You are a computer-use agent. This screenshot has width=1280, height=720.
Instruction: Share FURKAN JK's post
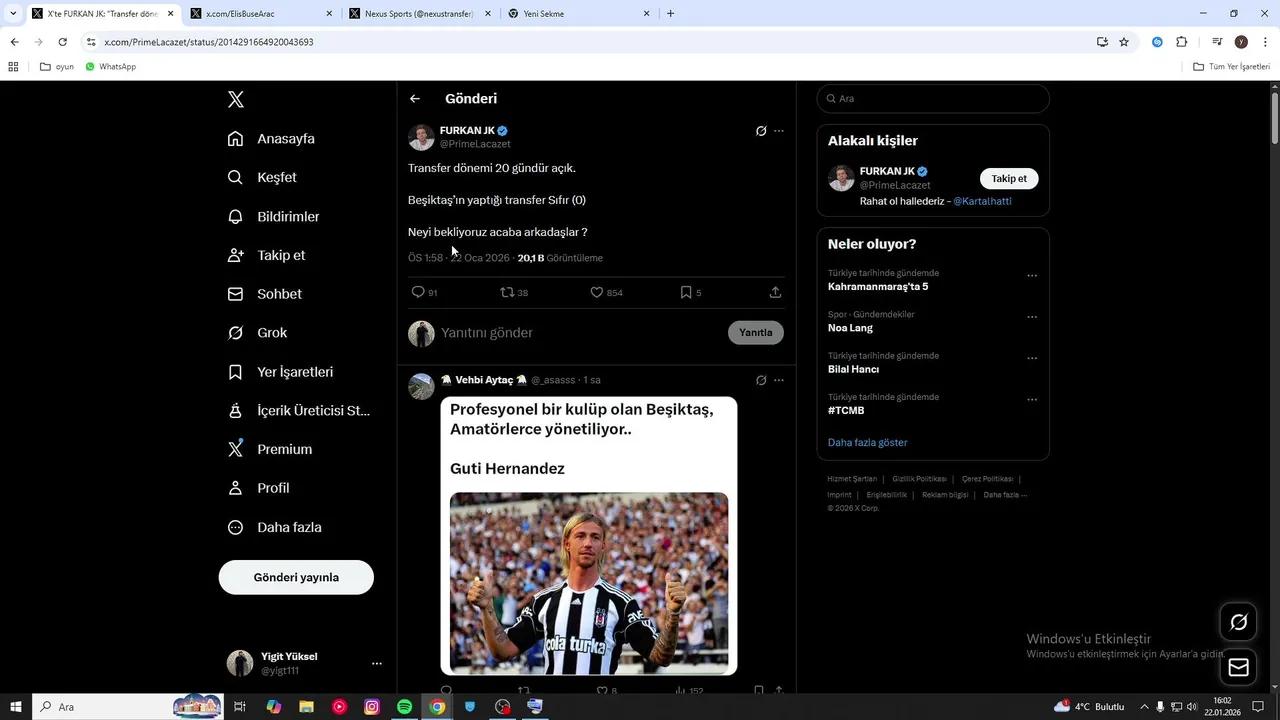click(x=775, y=292)
